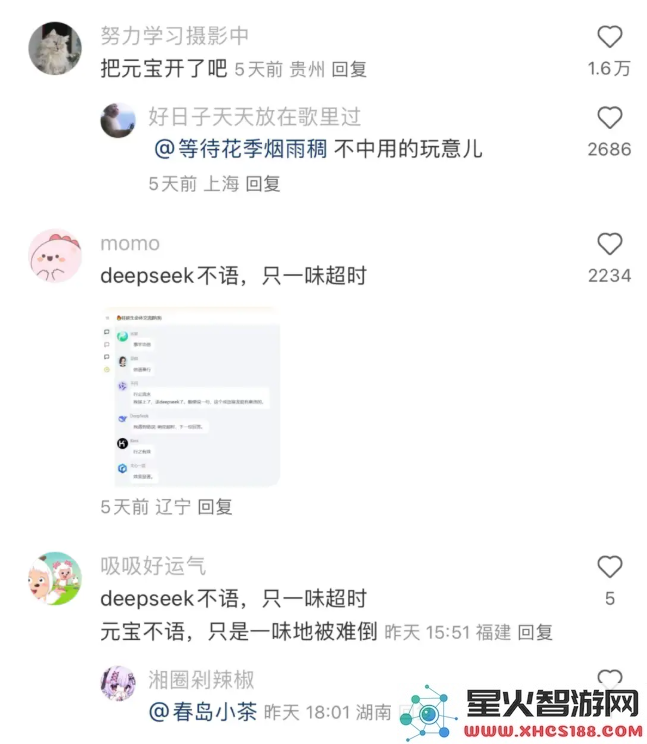The width and height of the screenshot is (647, 744).
Task: Open the profile avatar of 吸吸好运气
Action: pyautogui.click(x=55, y=578)
